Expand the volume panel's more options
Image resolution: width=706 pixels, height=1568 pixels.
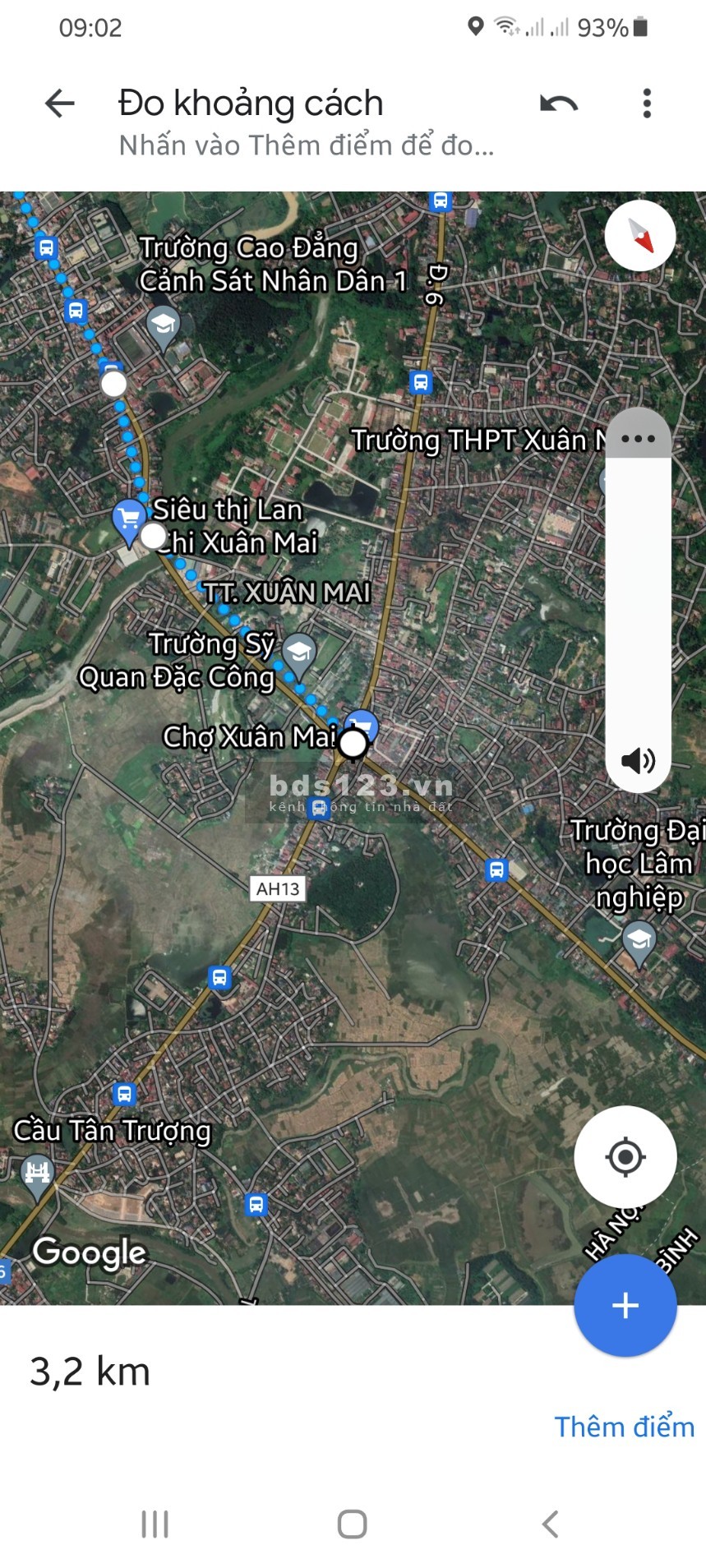(x=639, y=438)
